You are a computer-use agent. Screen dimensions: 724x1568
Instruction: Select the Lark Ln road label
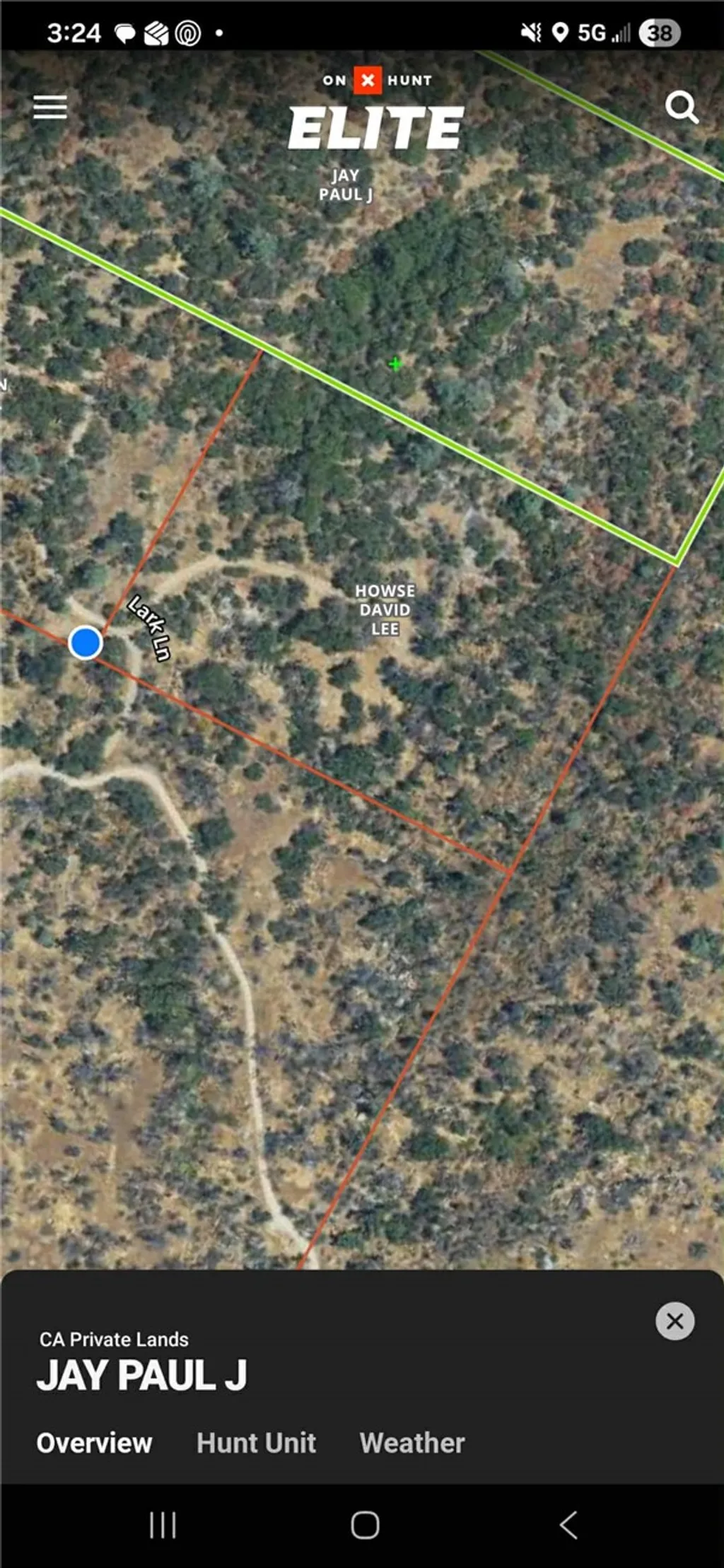148,628
